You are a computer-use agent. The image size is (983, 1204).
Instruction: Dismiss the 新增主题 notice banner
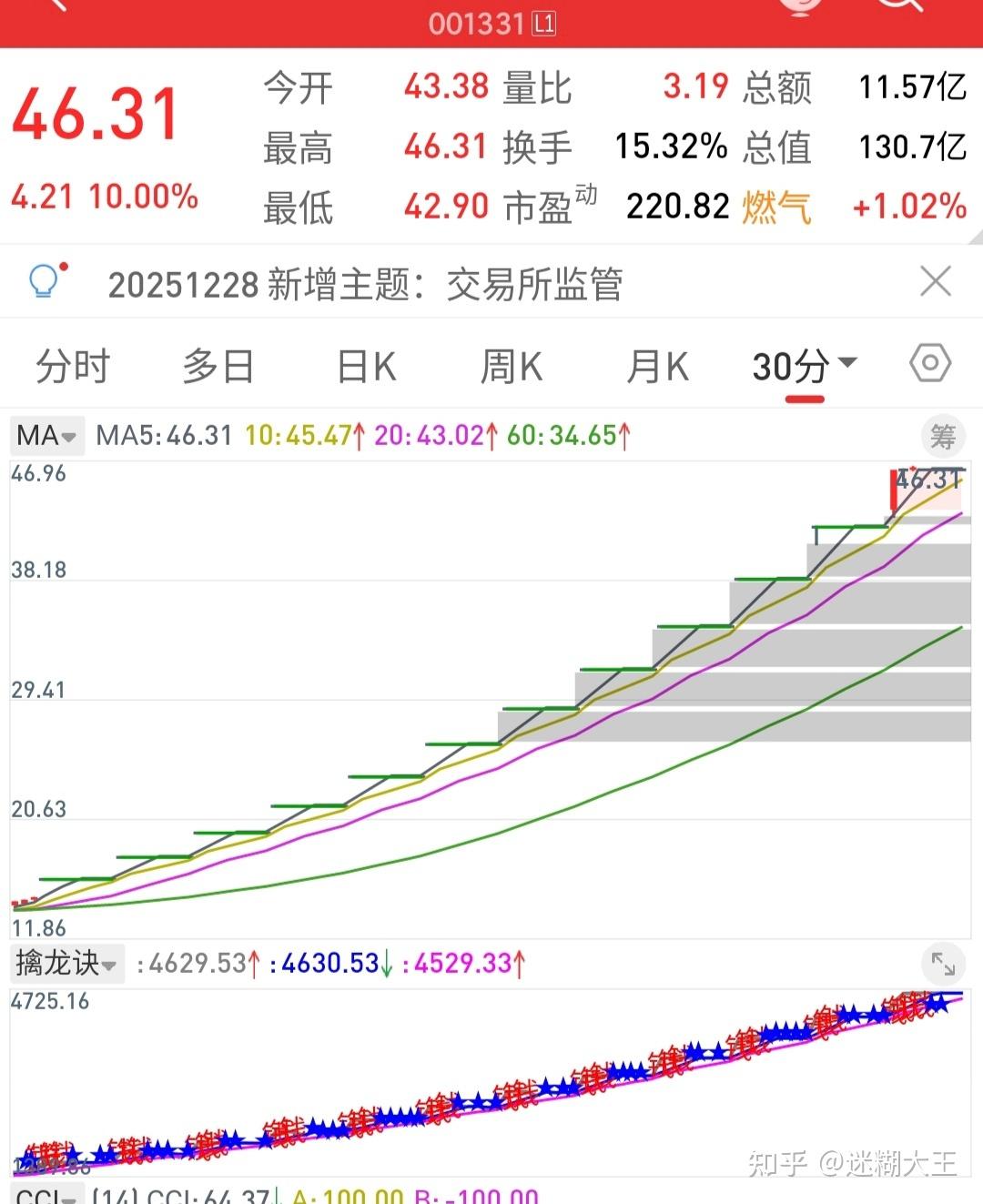[x=936, y=281]
